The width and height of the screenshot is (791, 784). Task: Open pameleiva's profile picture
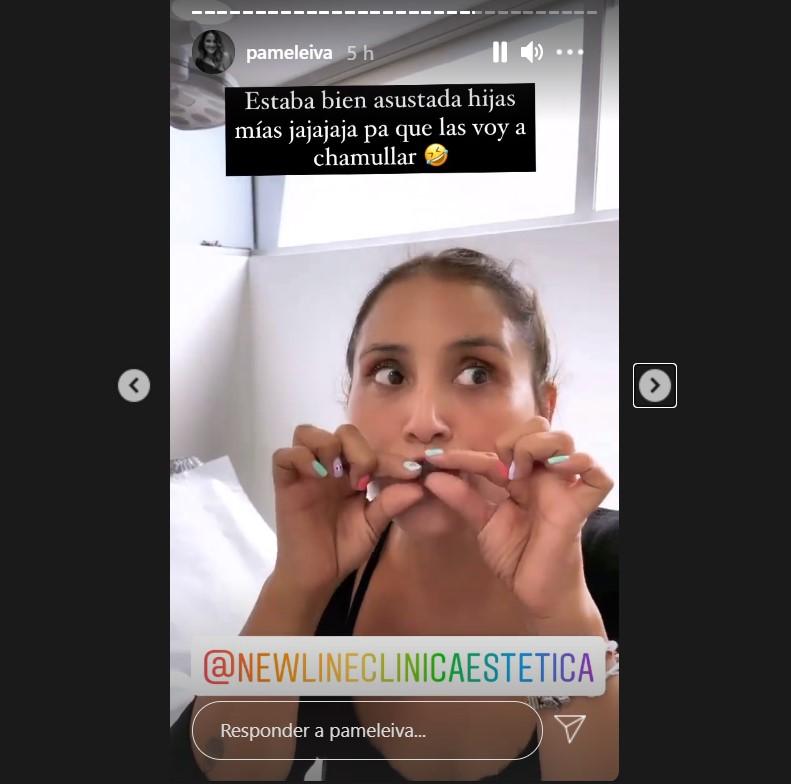click(x=213, y=52)
